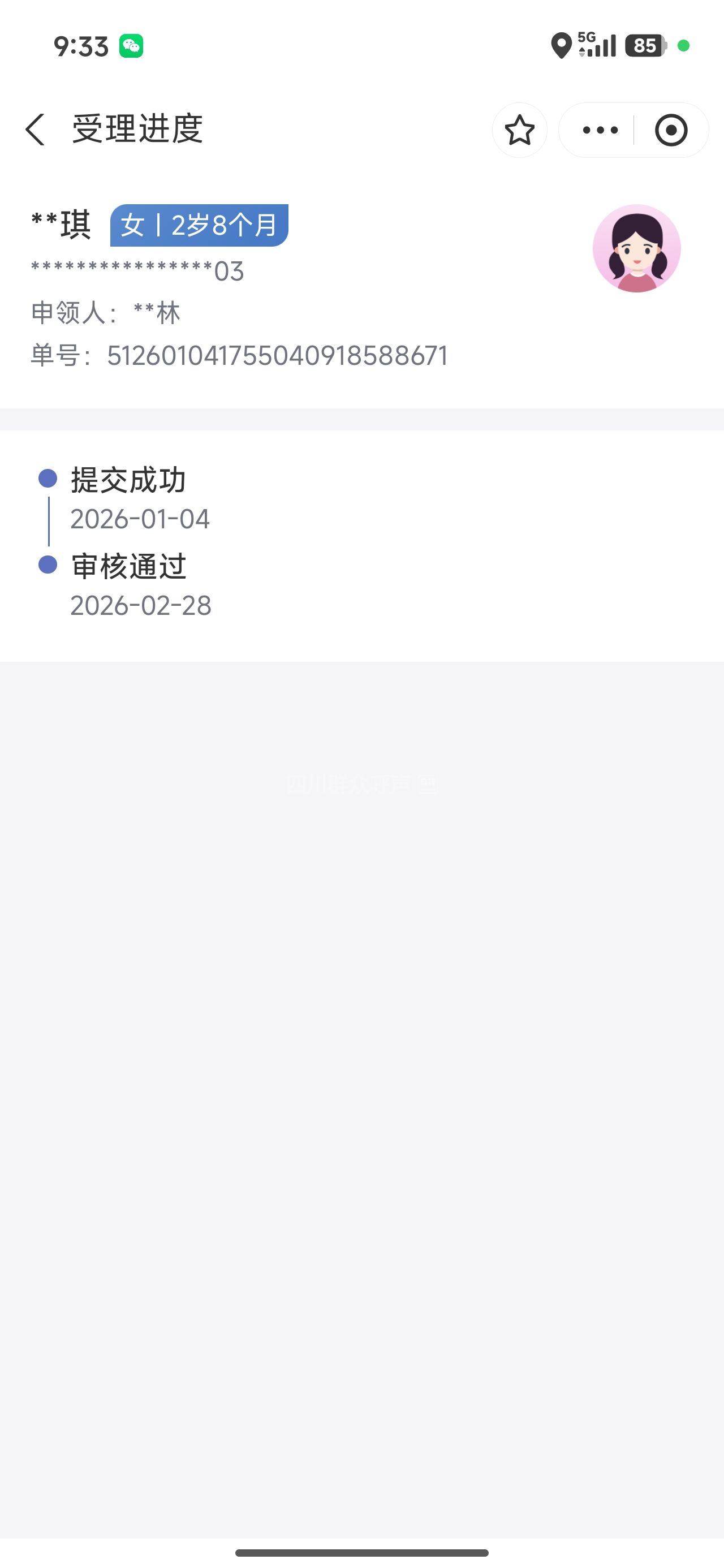Close the mini program via circle button

click(x=671, y=130)
